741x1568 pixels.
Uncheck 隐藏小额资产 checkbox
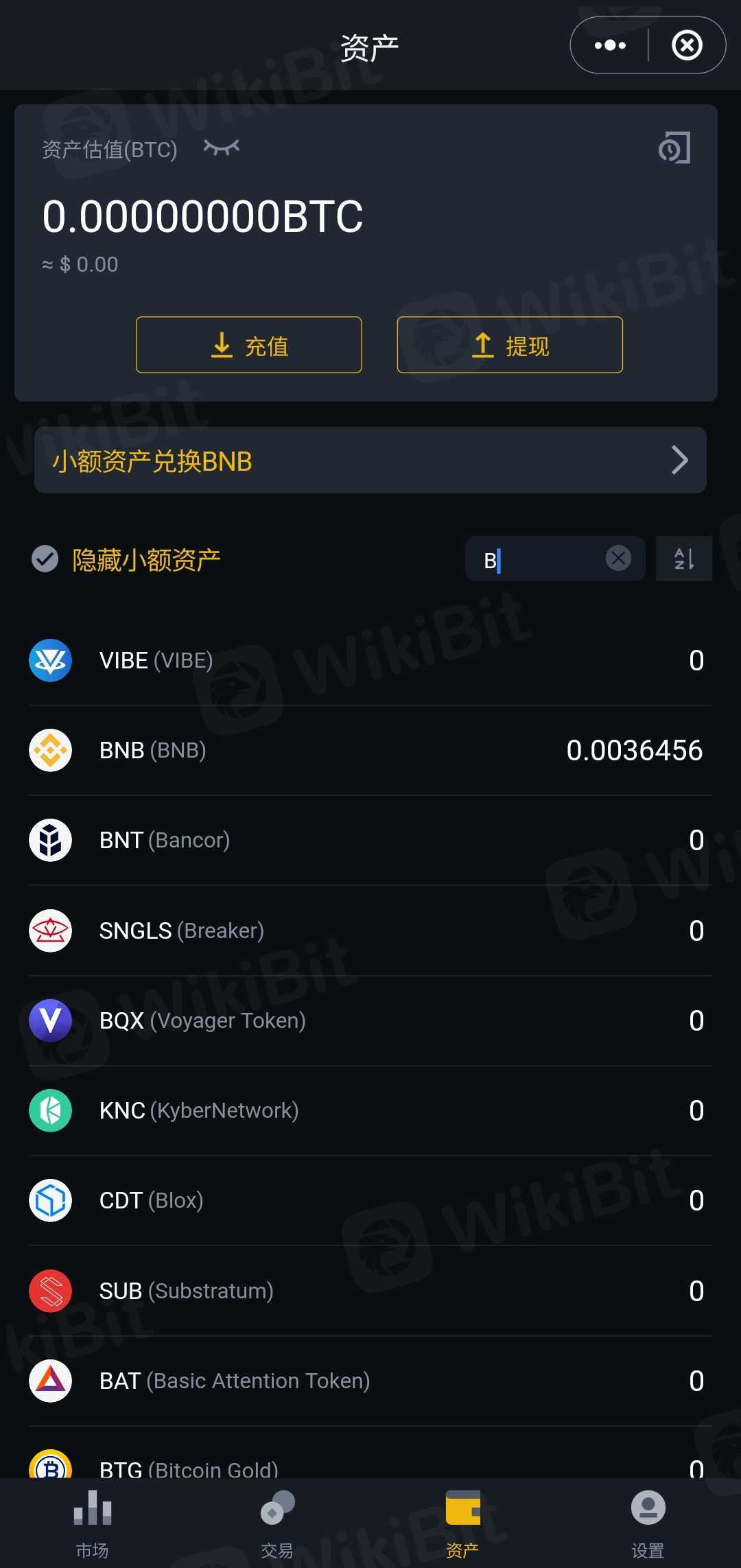click(45, 559)
